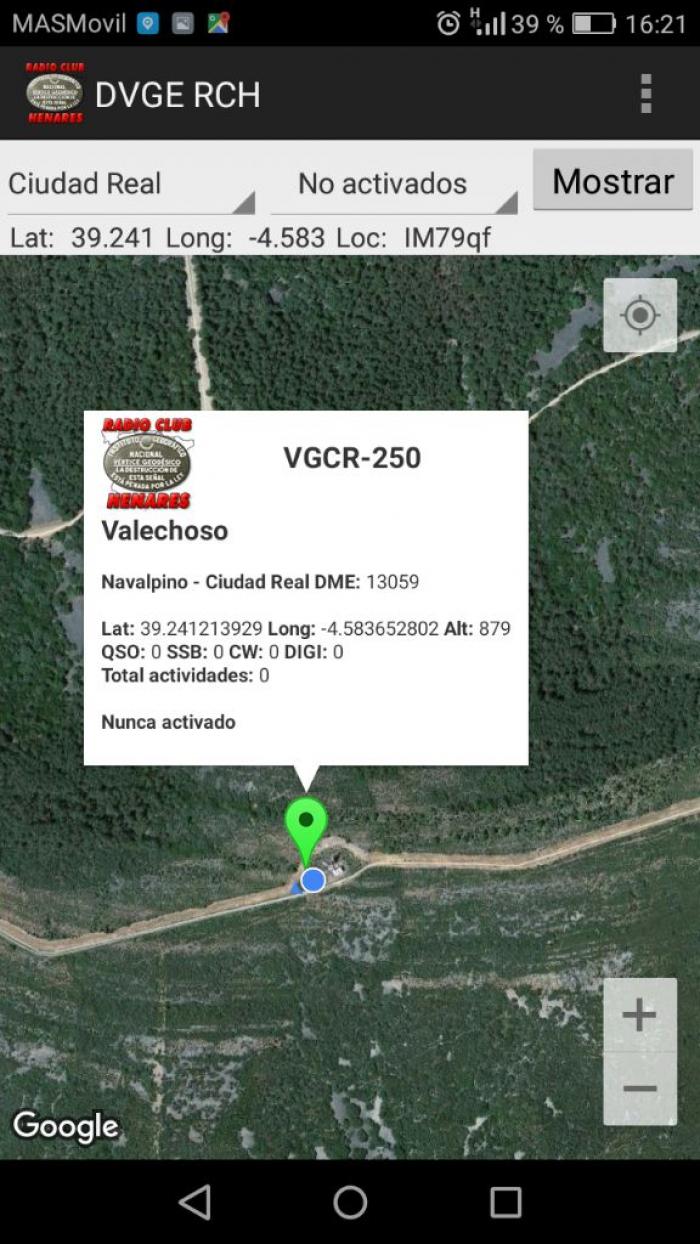Viewport: 700px width, 1244px height.
Task: Tap the Mostrar button
Action: click(613, 180)
